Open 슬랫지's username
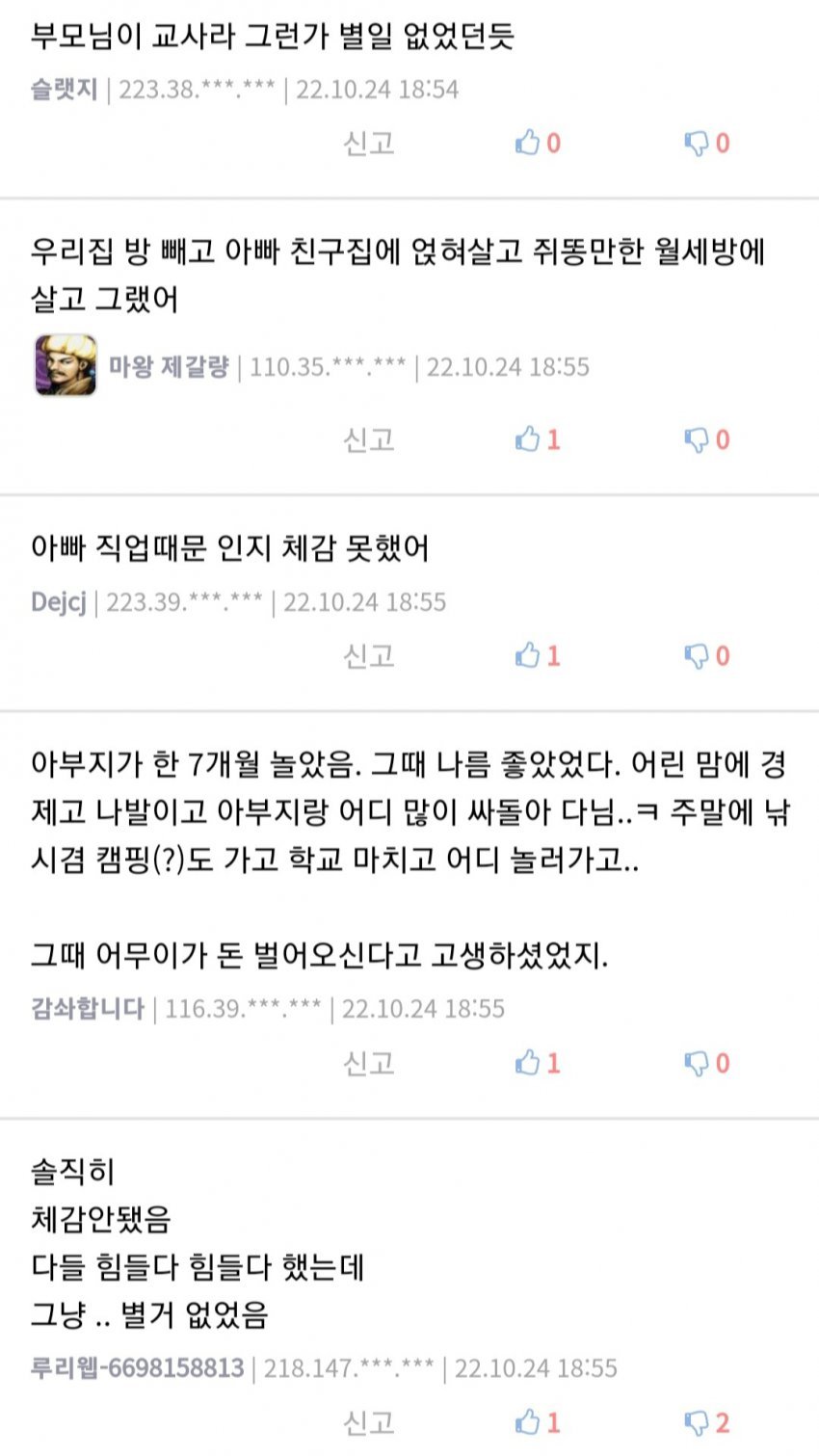Image resolution: width=819 pixels, height=1456 pixels. pyautogui.click(x=64, y=90)
